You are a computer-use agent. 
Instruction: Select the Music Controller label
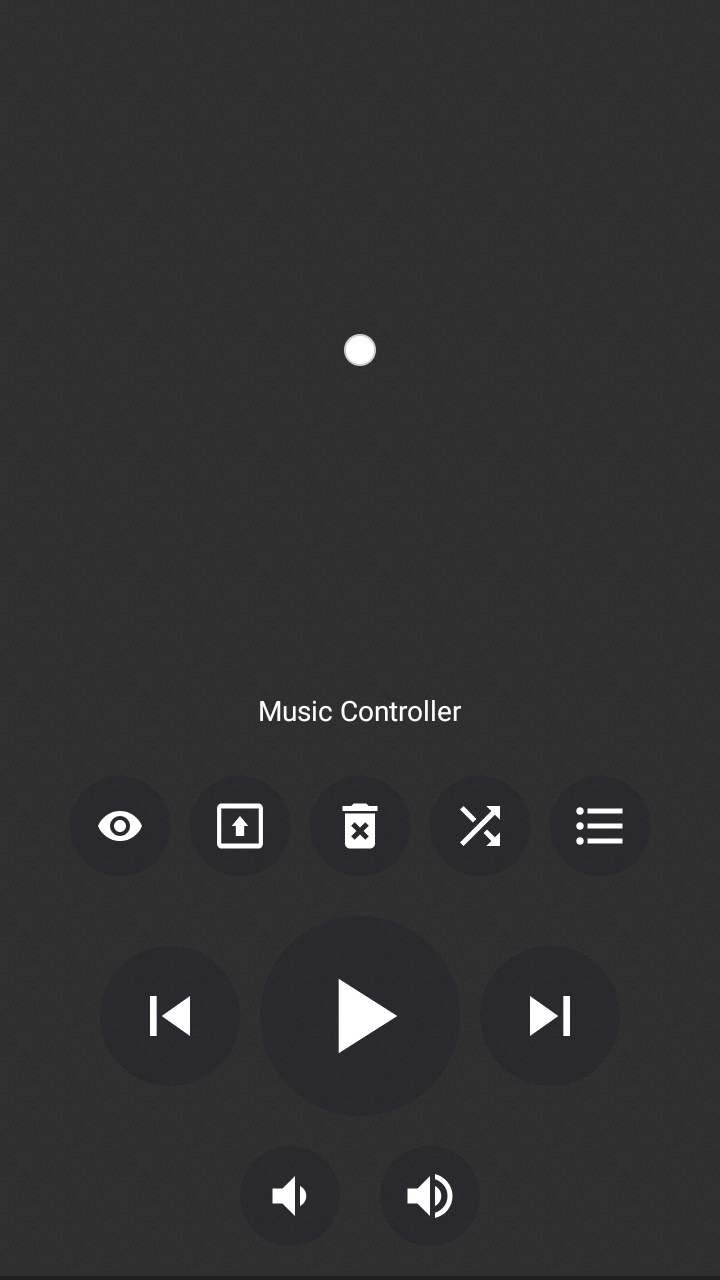(x=359, y=711)
